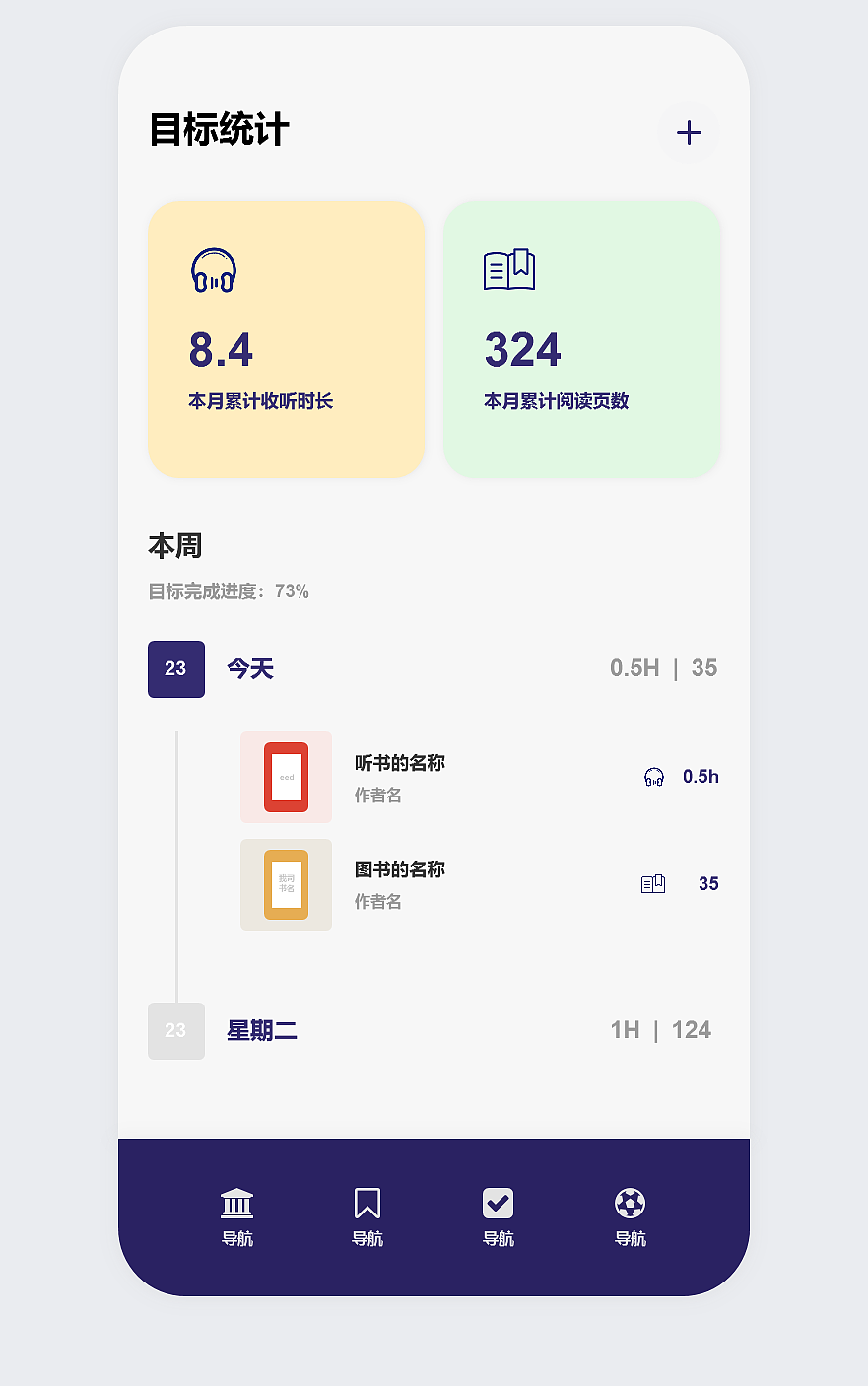
Task: Collapse the 本周 section
Action: (173, 545)
